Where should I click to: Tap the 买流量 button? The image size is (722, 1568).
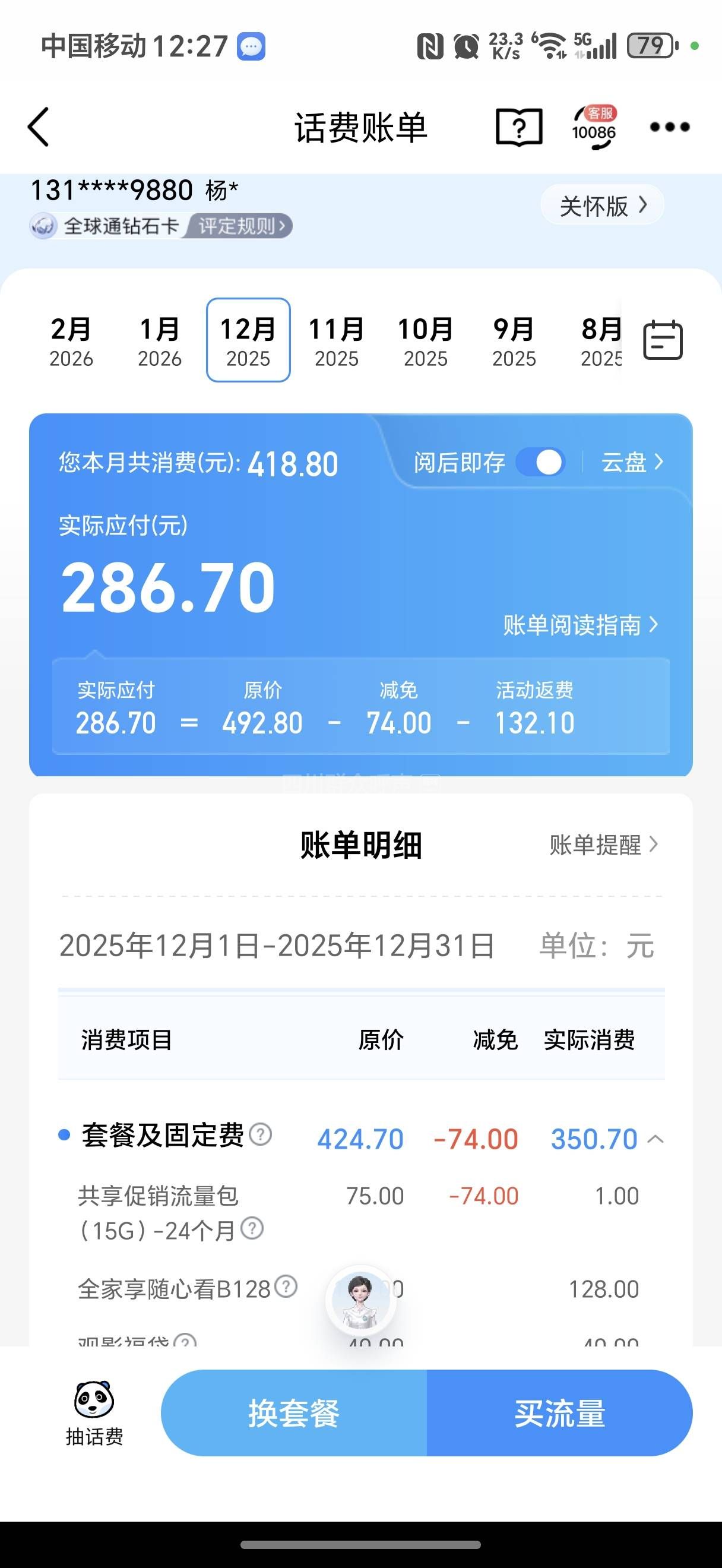(559, 1413)
